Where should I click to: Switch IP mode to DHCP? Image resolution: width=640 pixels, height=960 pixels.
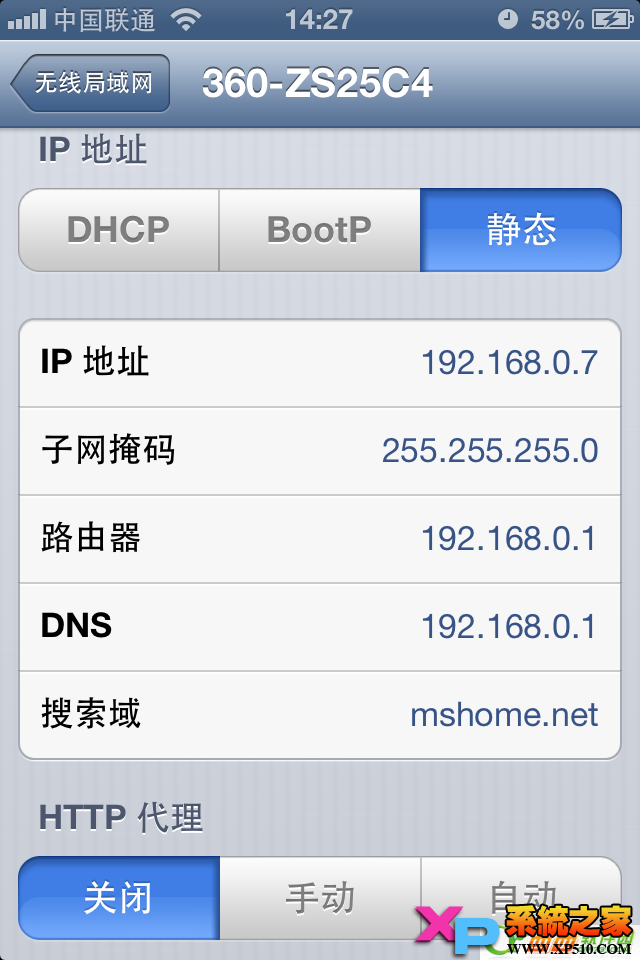119,230
